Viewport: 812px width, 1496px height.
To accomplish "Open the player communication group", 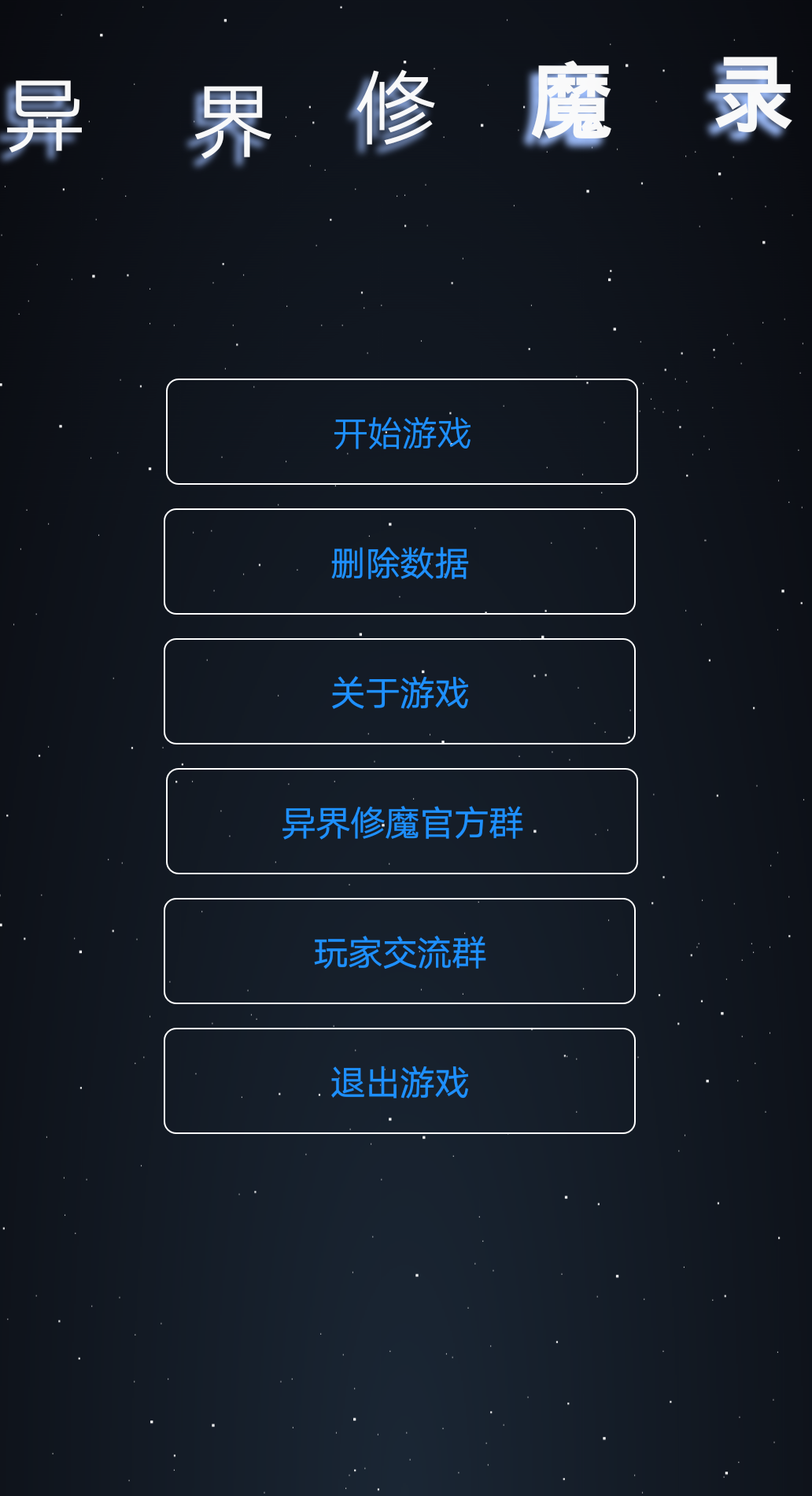I will (400, 951).
